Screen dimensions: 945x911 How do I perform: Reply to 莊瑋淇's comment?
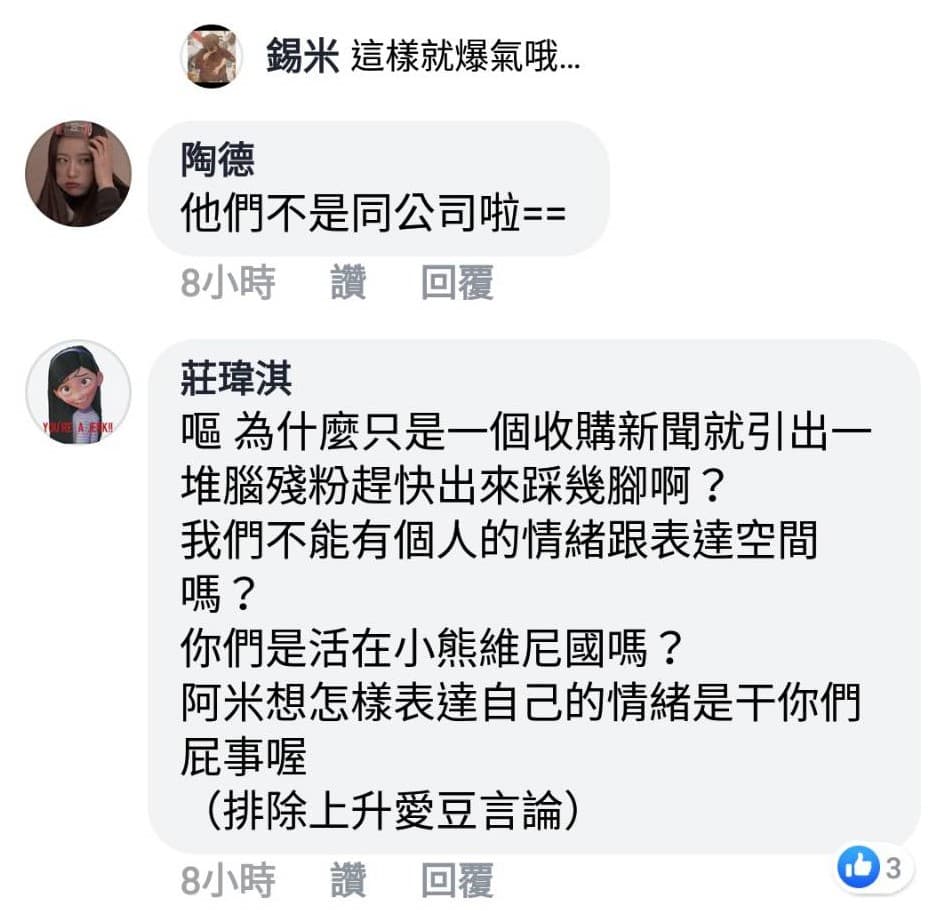[x=457, y=881]
